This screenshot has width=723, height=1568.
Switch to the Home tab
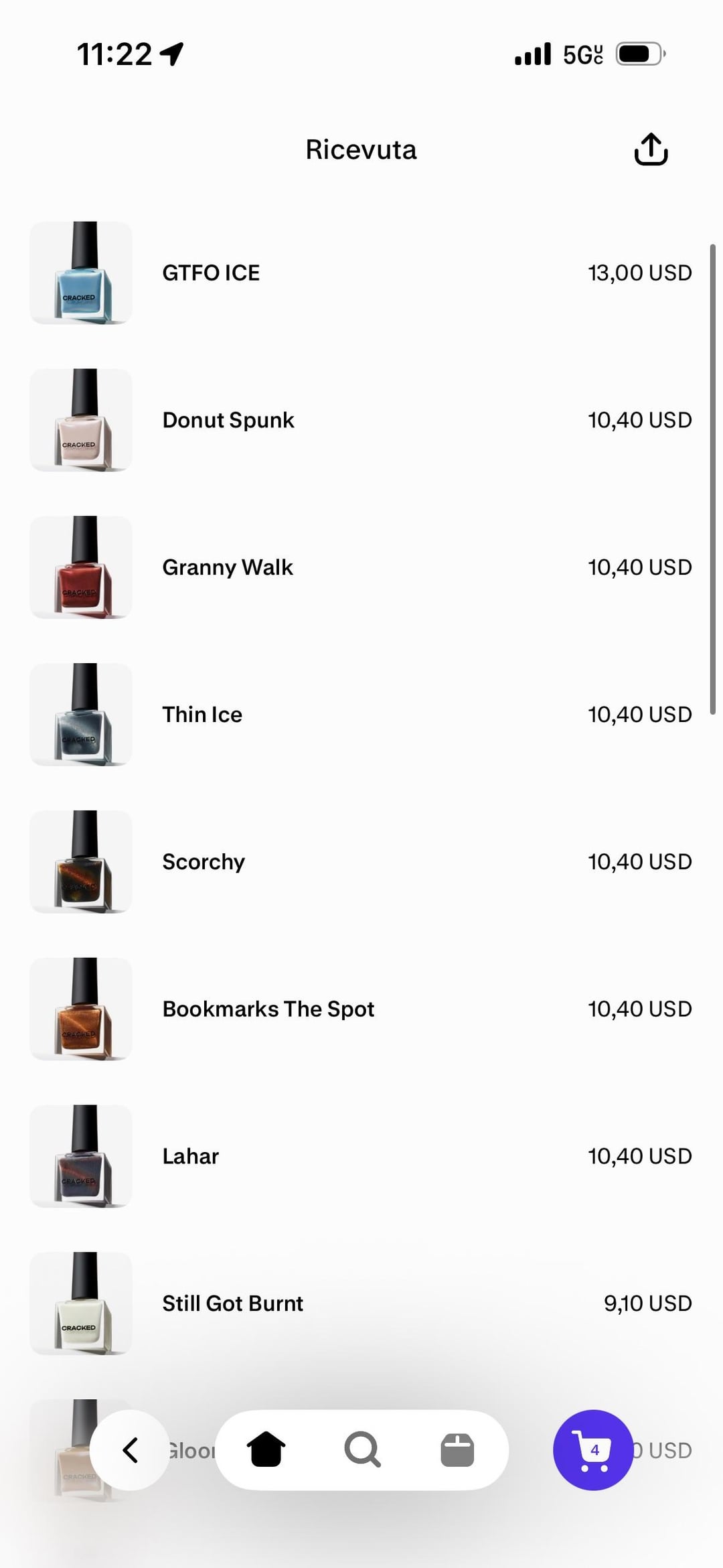pyautogui.click(x=266, y=1449)
